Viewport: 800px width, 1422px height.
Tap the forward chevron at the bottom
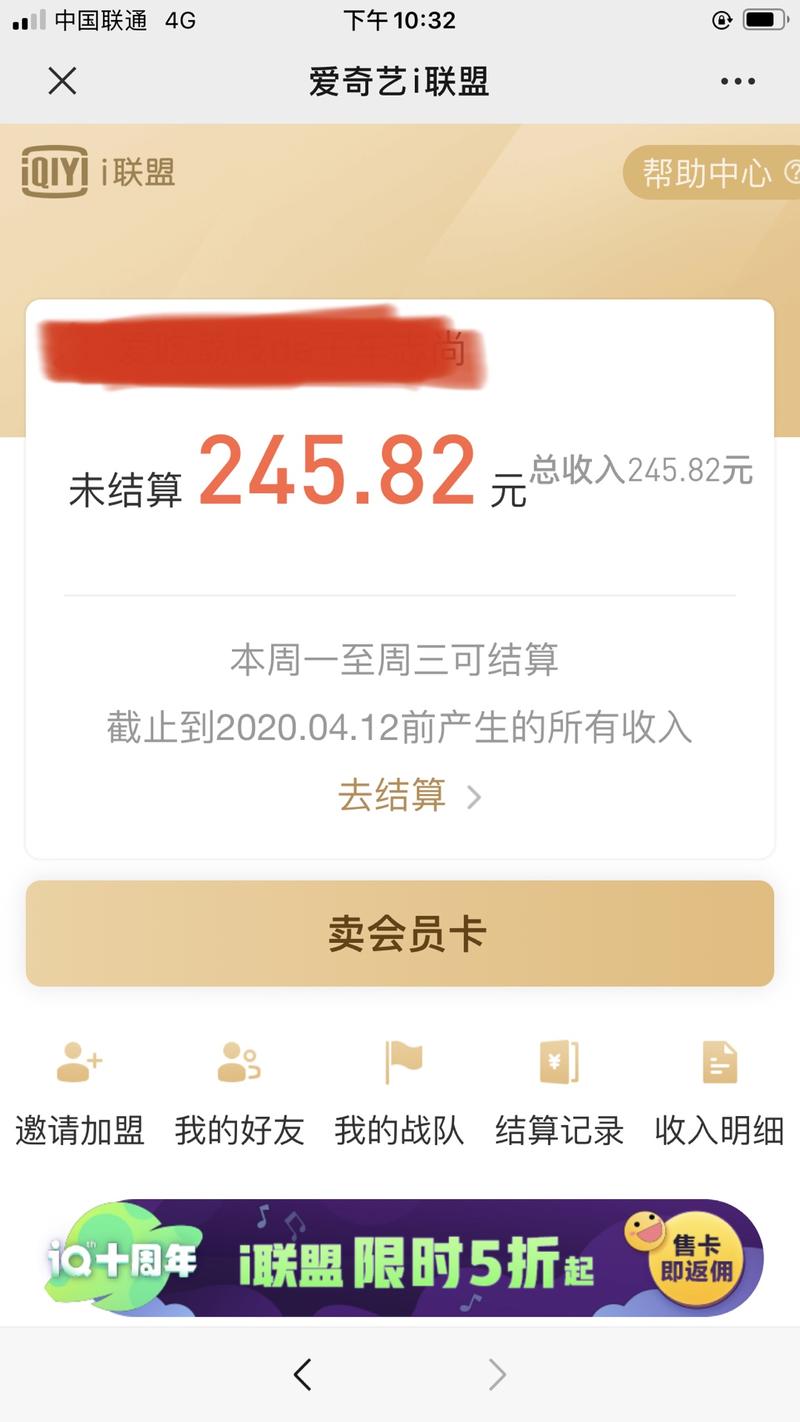(x=496, y=1374)
